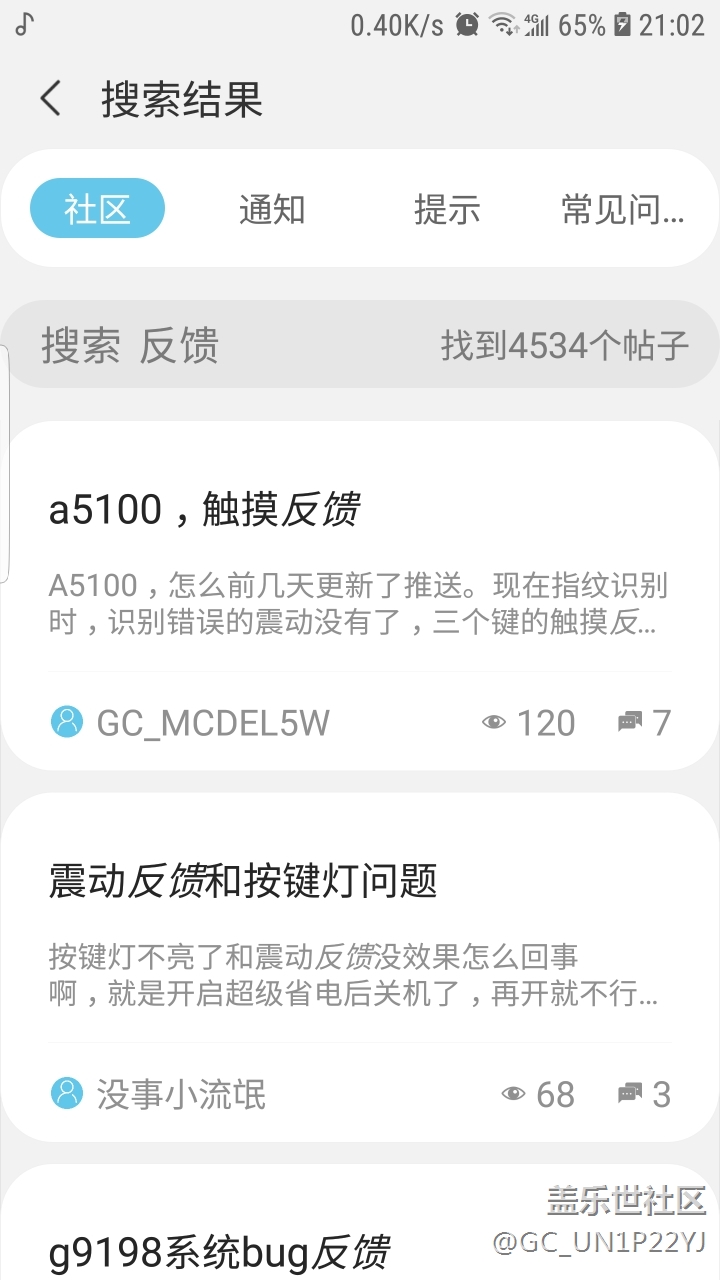
Task: View author GC_MCDEL5W's profile
Action: tap(212, 722)
